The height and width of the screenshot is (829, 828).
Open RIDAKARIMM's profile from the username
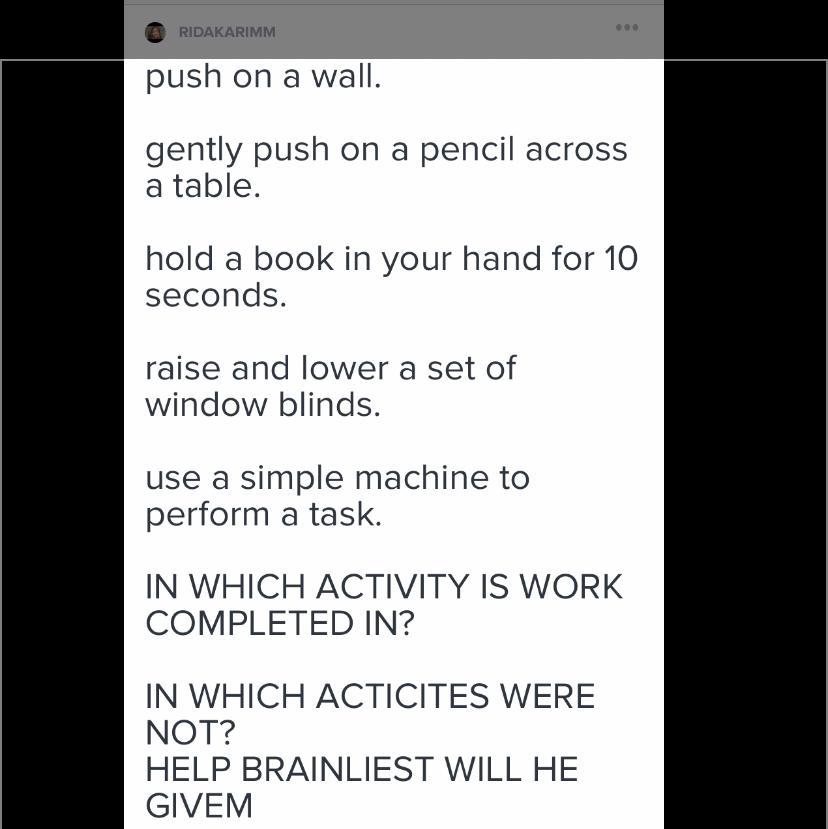[226, 32]
